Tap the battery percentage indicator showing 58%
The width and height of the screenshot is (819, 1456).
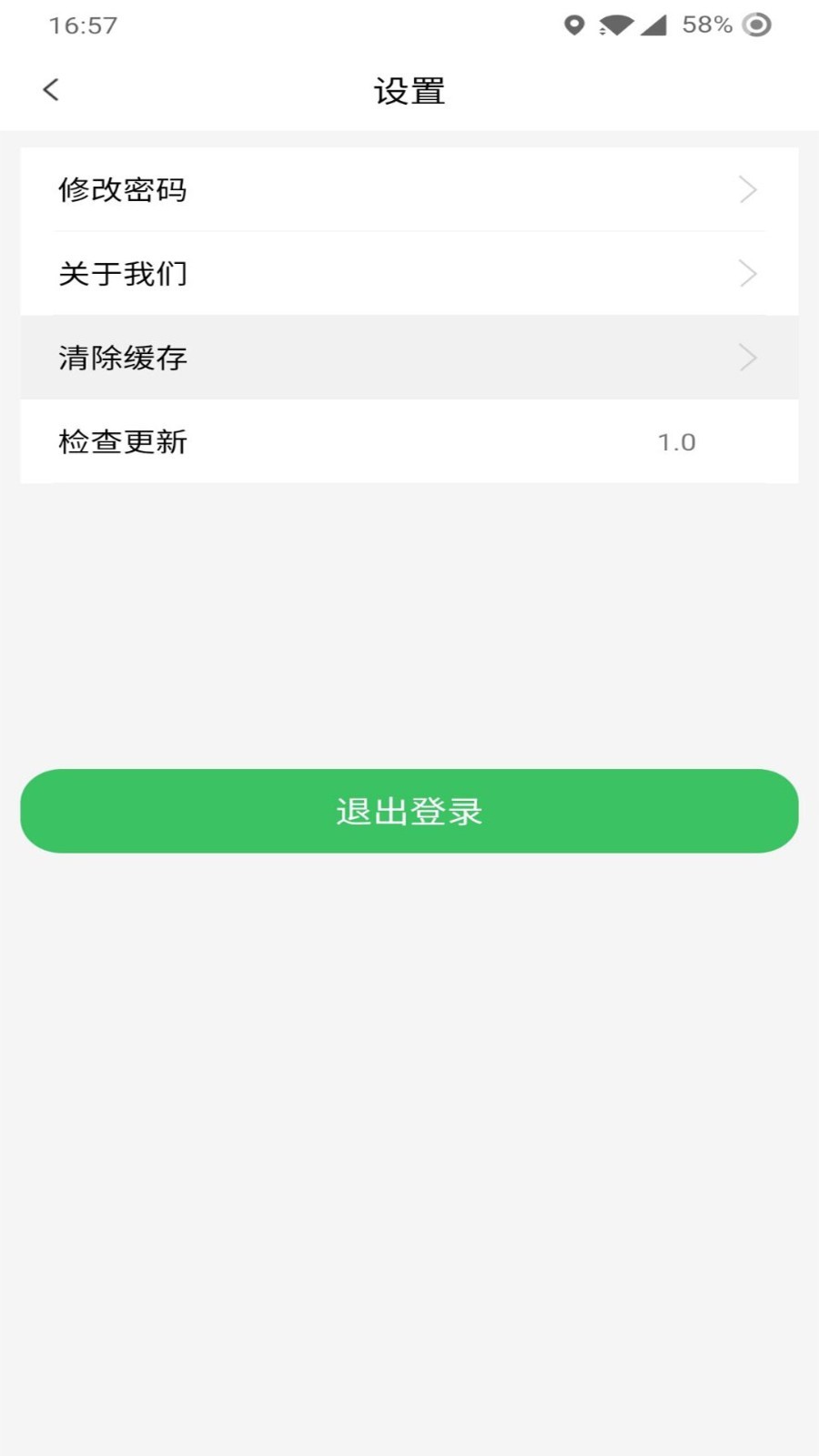[707, 25]
